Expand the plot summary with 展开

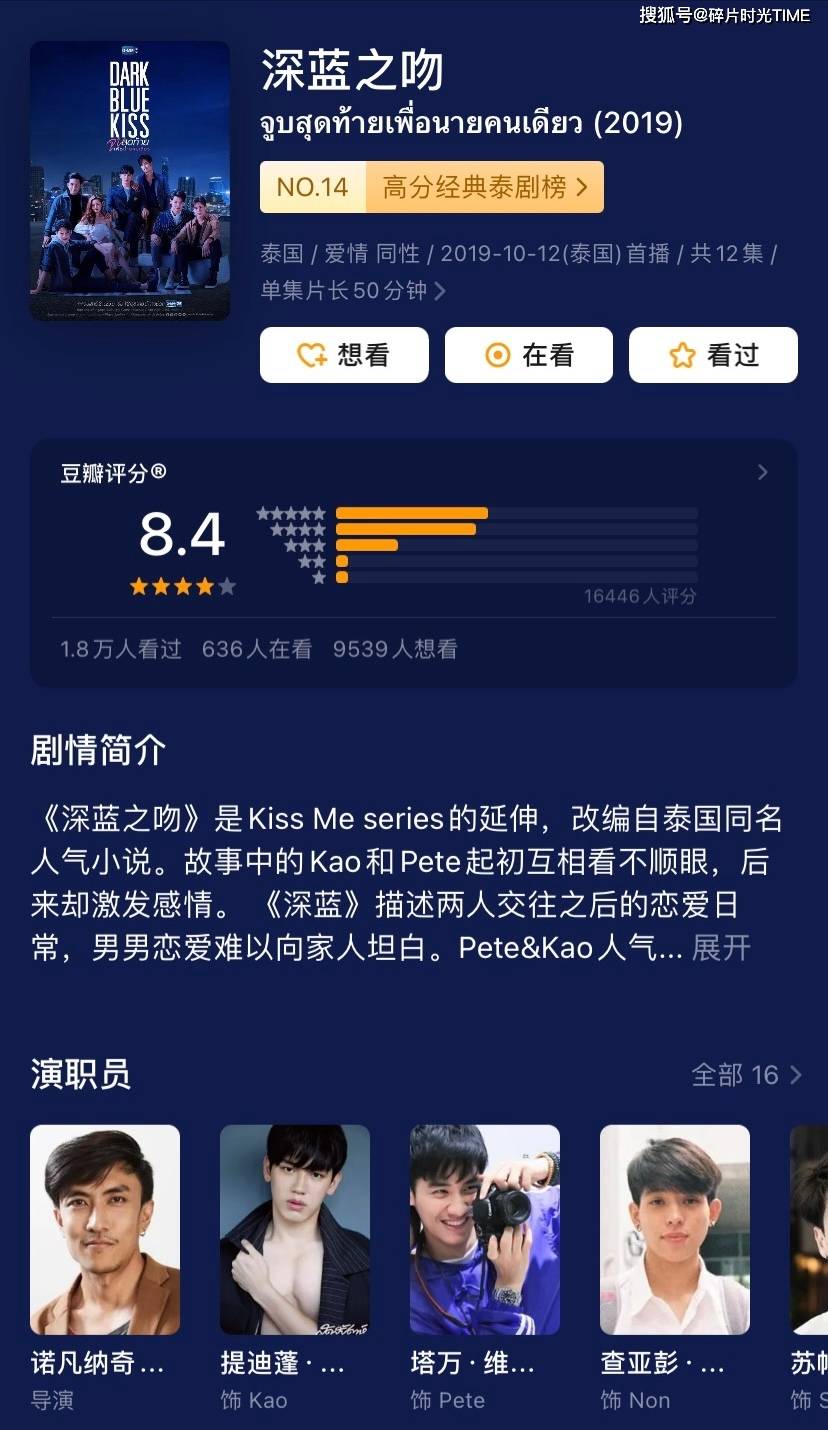721,947
